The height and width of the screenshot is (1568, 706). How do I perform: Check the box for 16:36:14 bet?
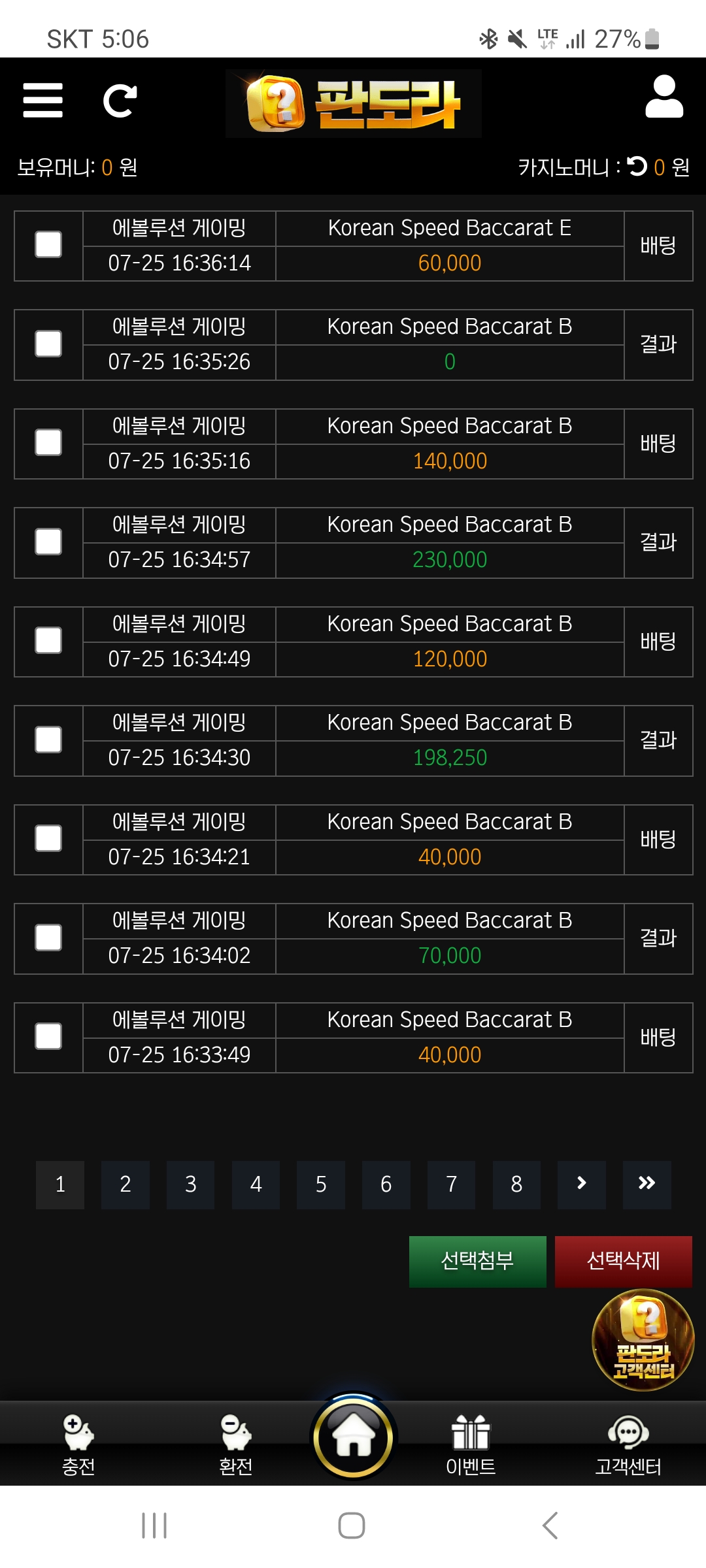(48, 245)
